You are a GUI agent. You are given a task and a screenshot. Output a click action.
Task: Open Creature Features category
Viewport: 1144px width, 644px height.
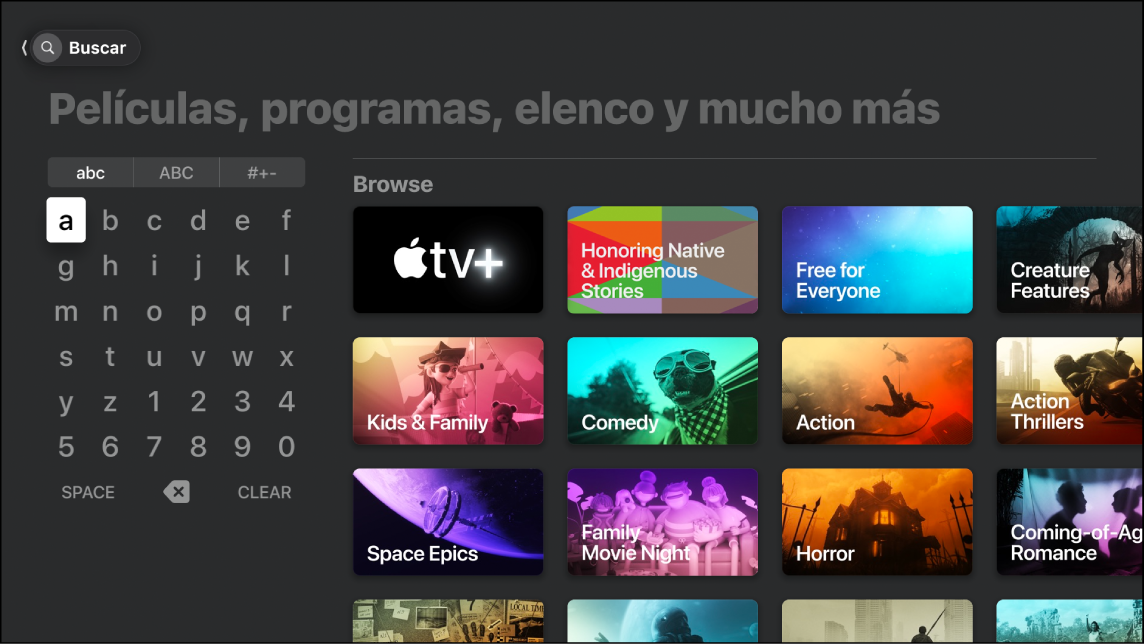click(x=1069, y=260)
